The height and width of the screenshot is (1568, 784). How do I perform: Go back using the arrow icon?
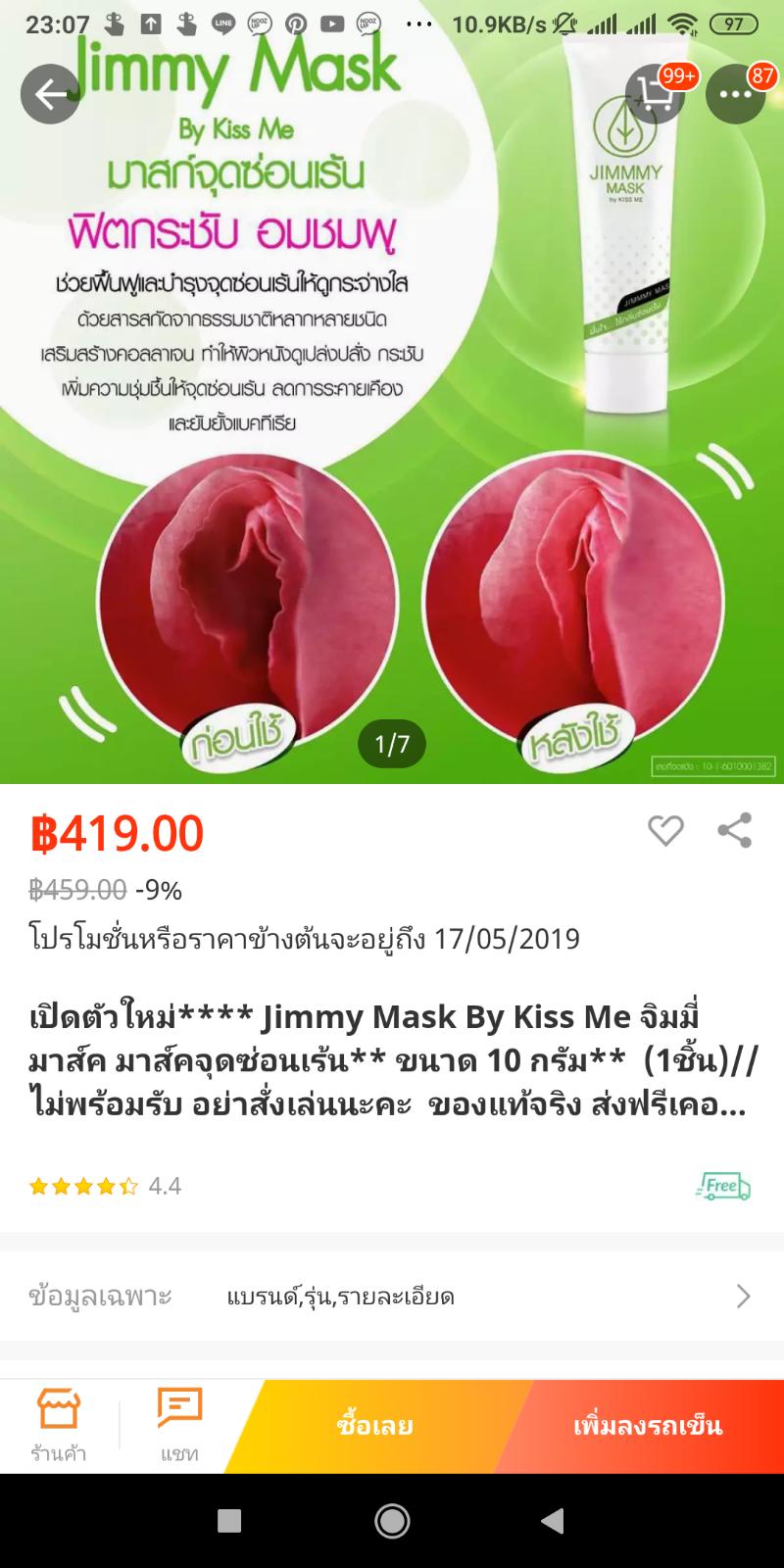click(50, 94)
